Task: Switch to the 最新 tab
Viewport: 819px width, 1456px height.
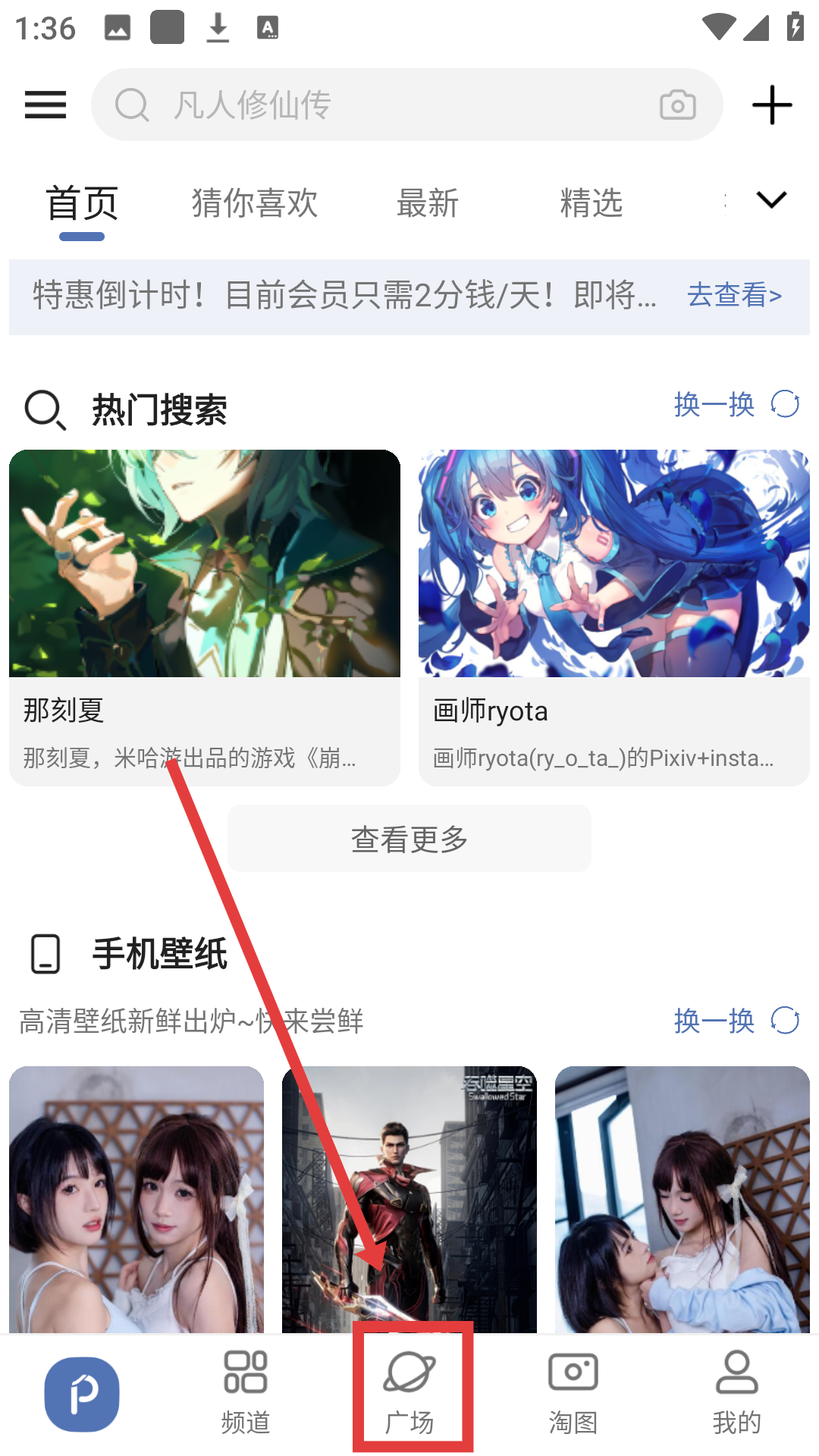Action: pyautogui.click(x=428, y=203)
